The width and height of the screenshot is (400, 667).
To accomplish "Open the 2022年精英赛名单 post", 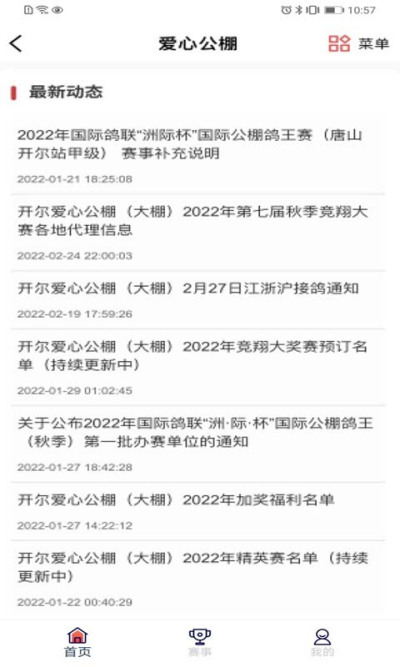I will click(198, 579).
